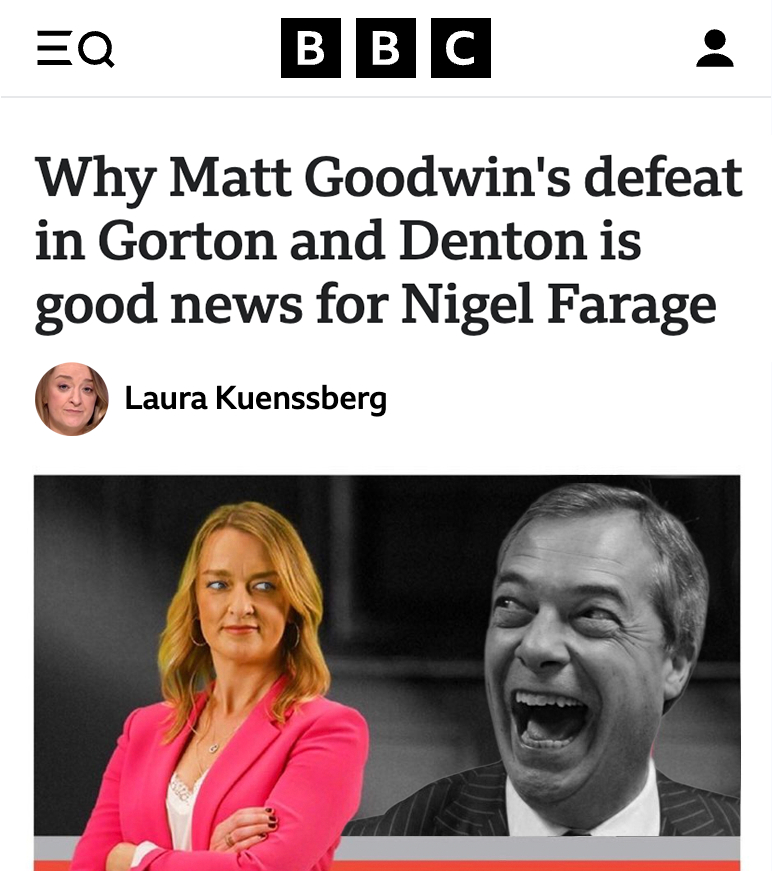
Task: Open the account profile icon
Action: (714, 49)
